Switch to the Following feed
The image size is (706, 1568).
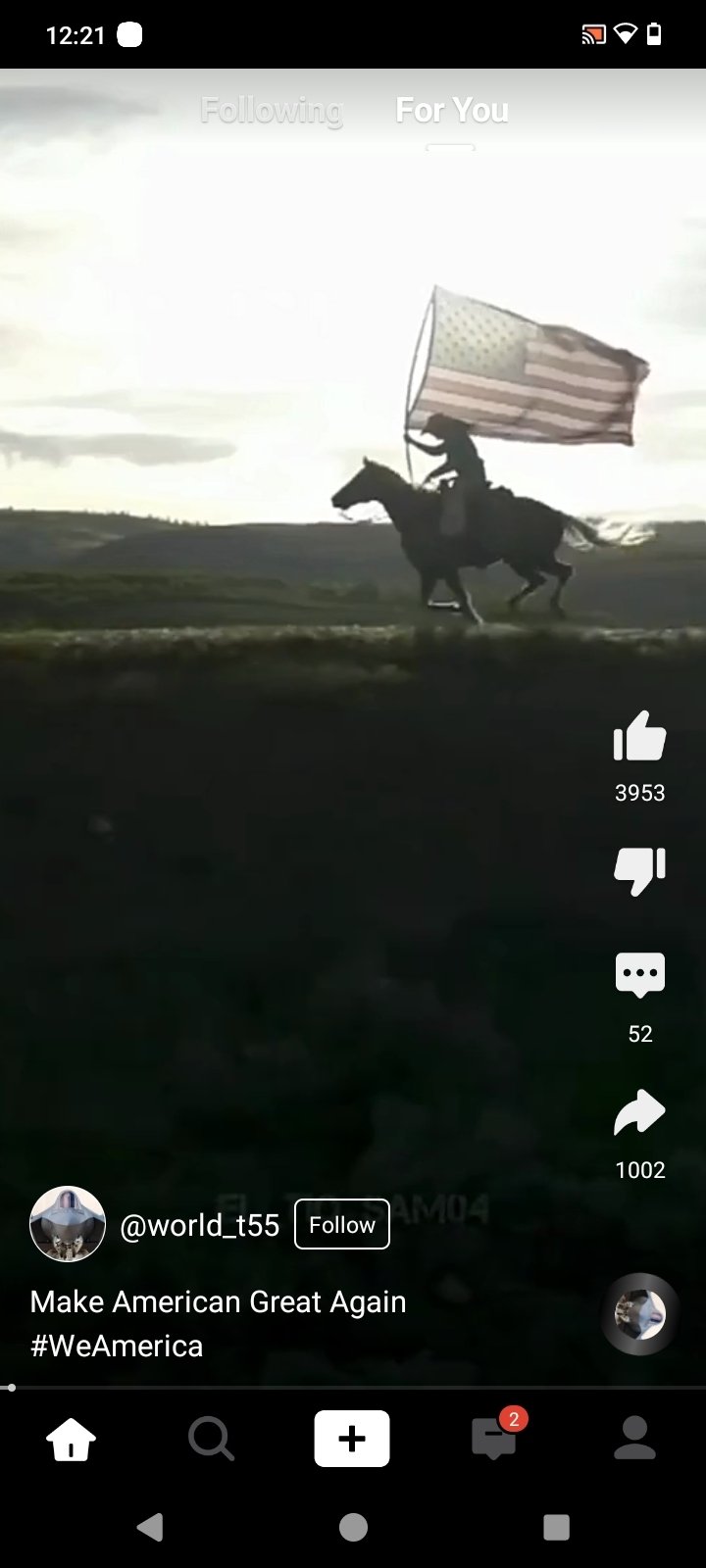point(272,111)
